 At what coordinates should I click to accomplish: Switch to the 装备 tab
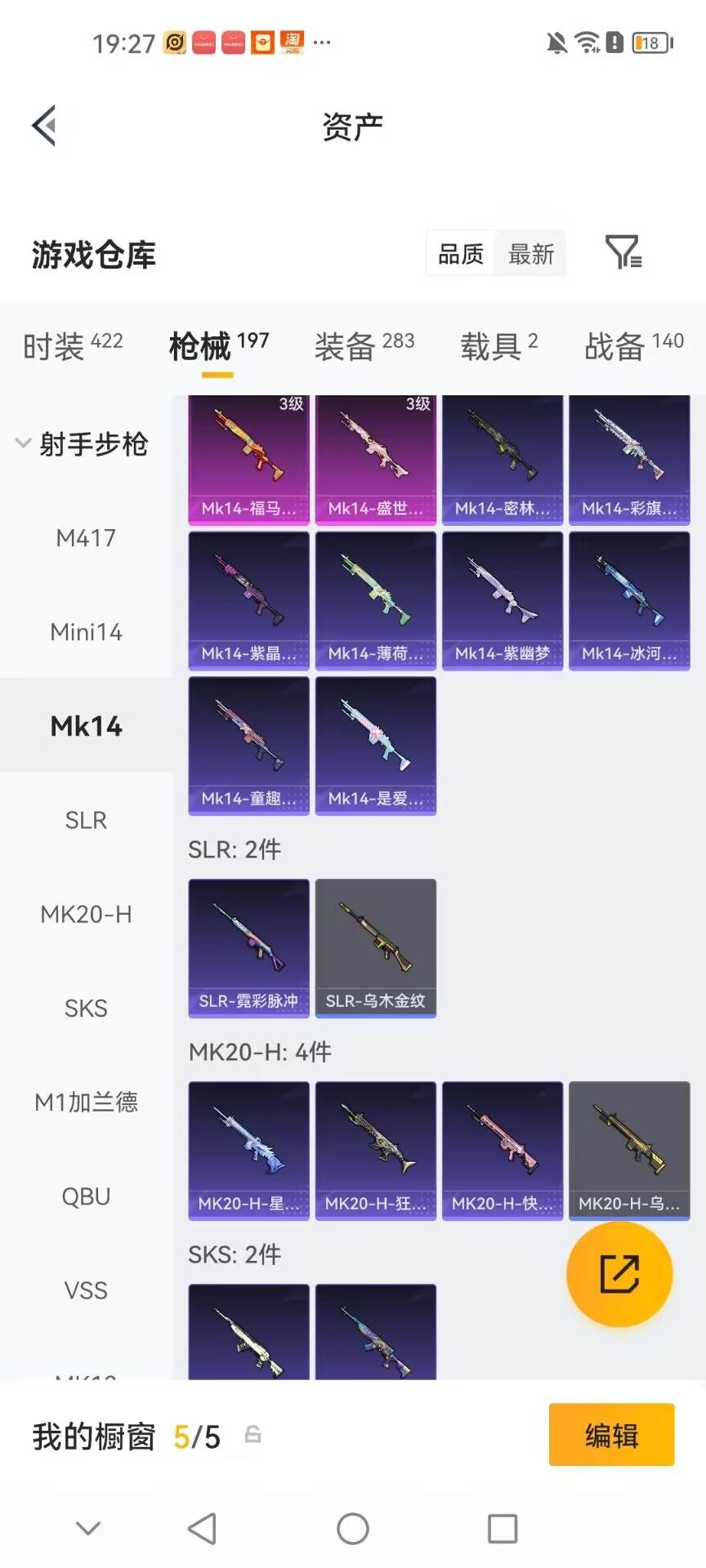pos(364,346)
